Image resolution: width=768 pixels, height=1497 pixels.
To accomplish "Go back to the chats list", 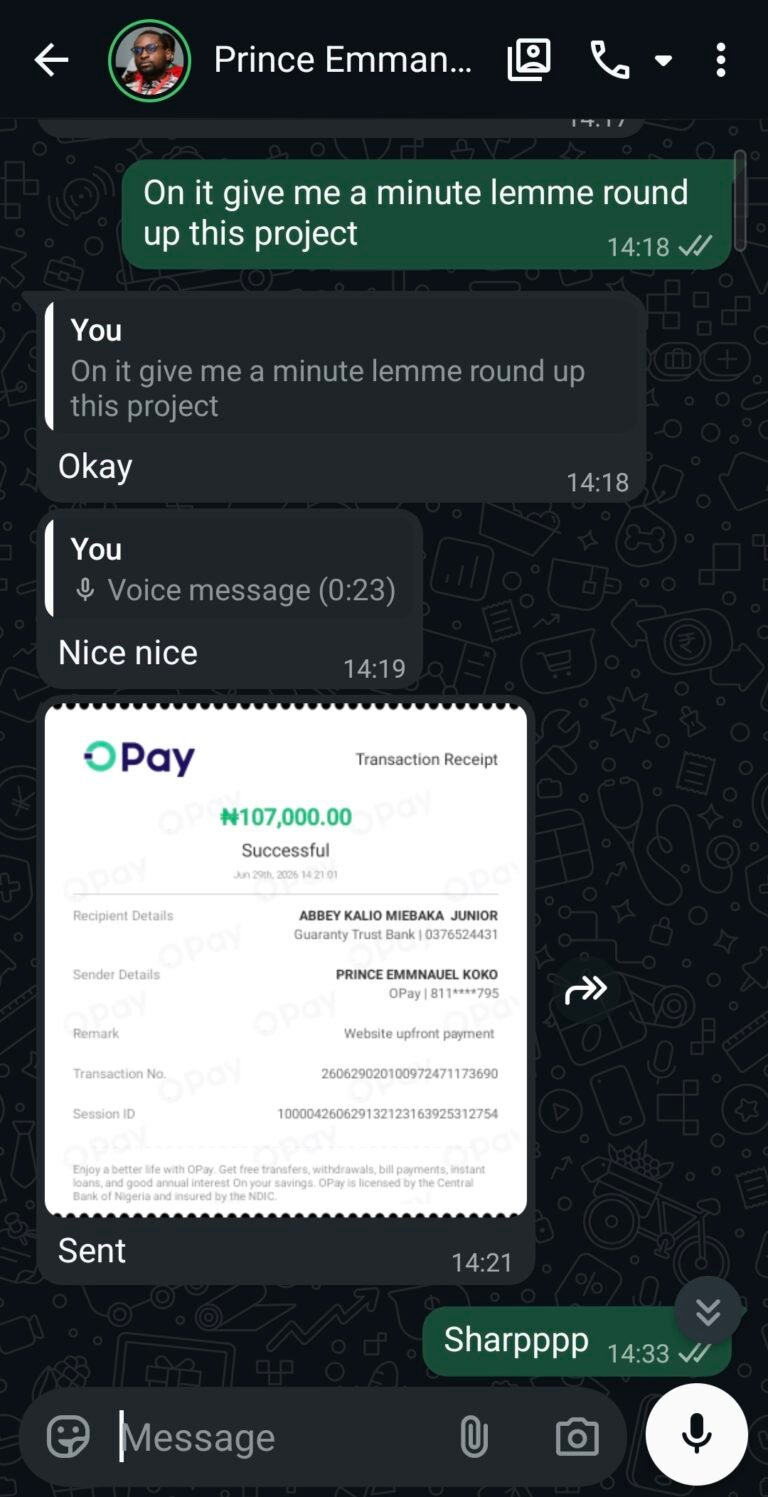I will (51, 60).
